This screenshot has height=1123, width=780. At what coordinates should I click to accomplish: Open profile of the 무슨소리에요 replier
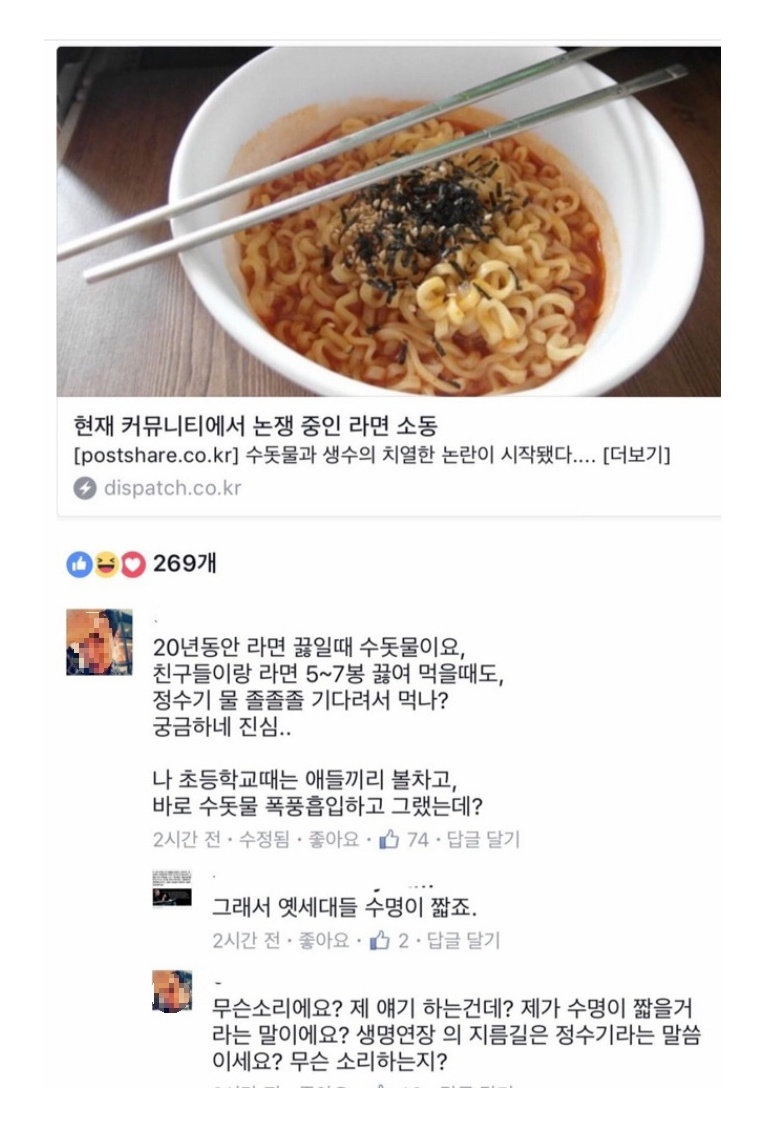click(x=172, y=990)
